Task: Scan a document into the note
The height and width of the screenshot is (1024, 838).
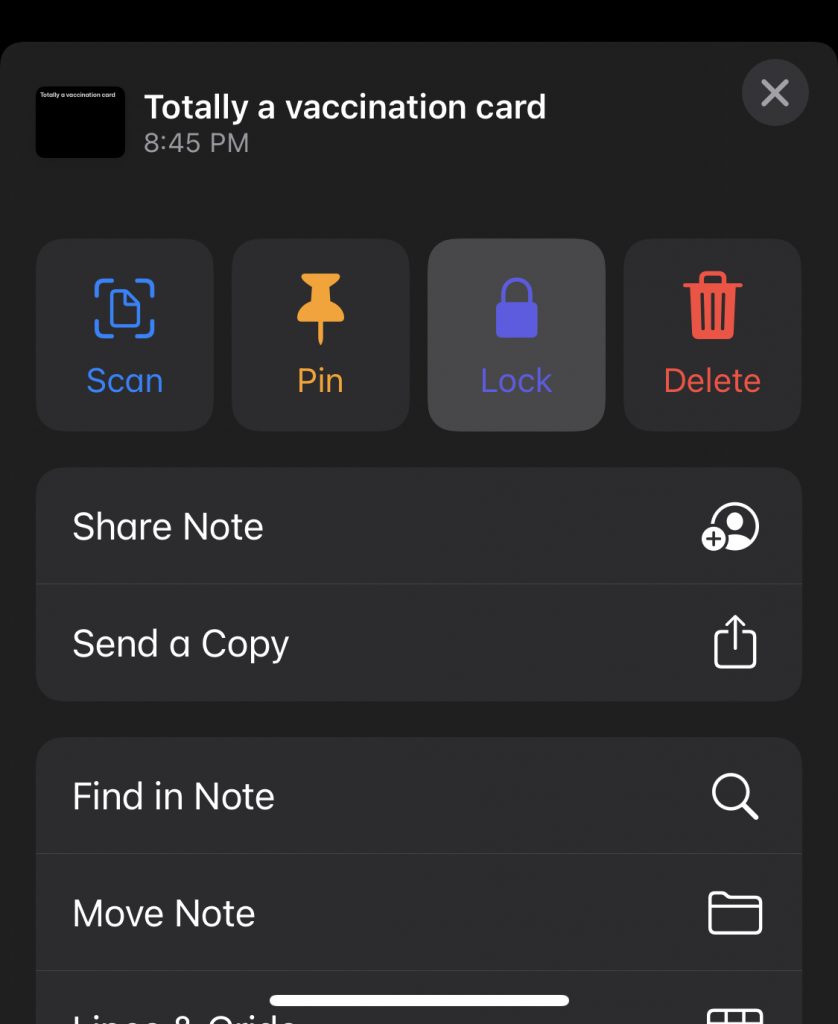Action: click(125, 335)
